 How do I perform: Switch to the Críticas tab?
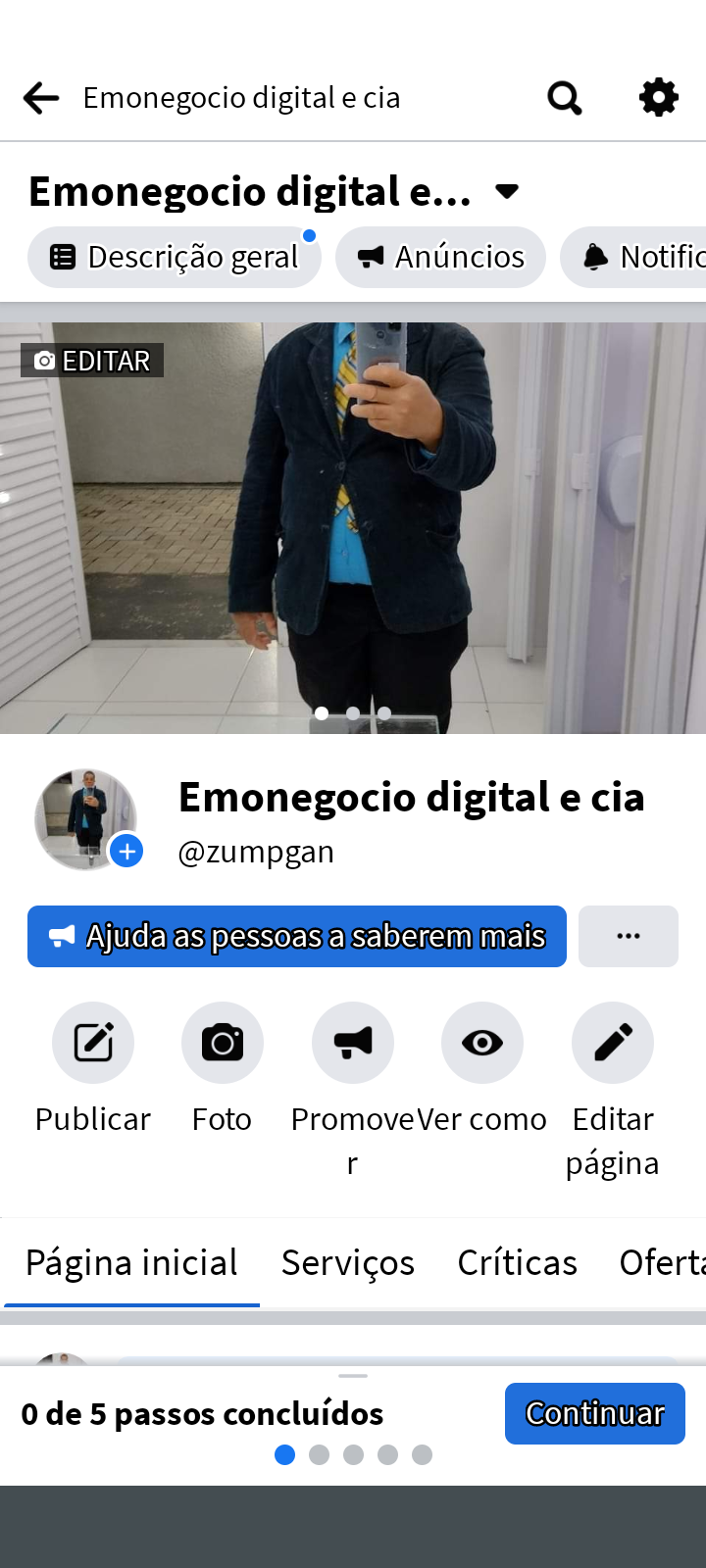(x=517, y=1262)
